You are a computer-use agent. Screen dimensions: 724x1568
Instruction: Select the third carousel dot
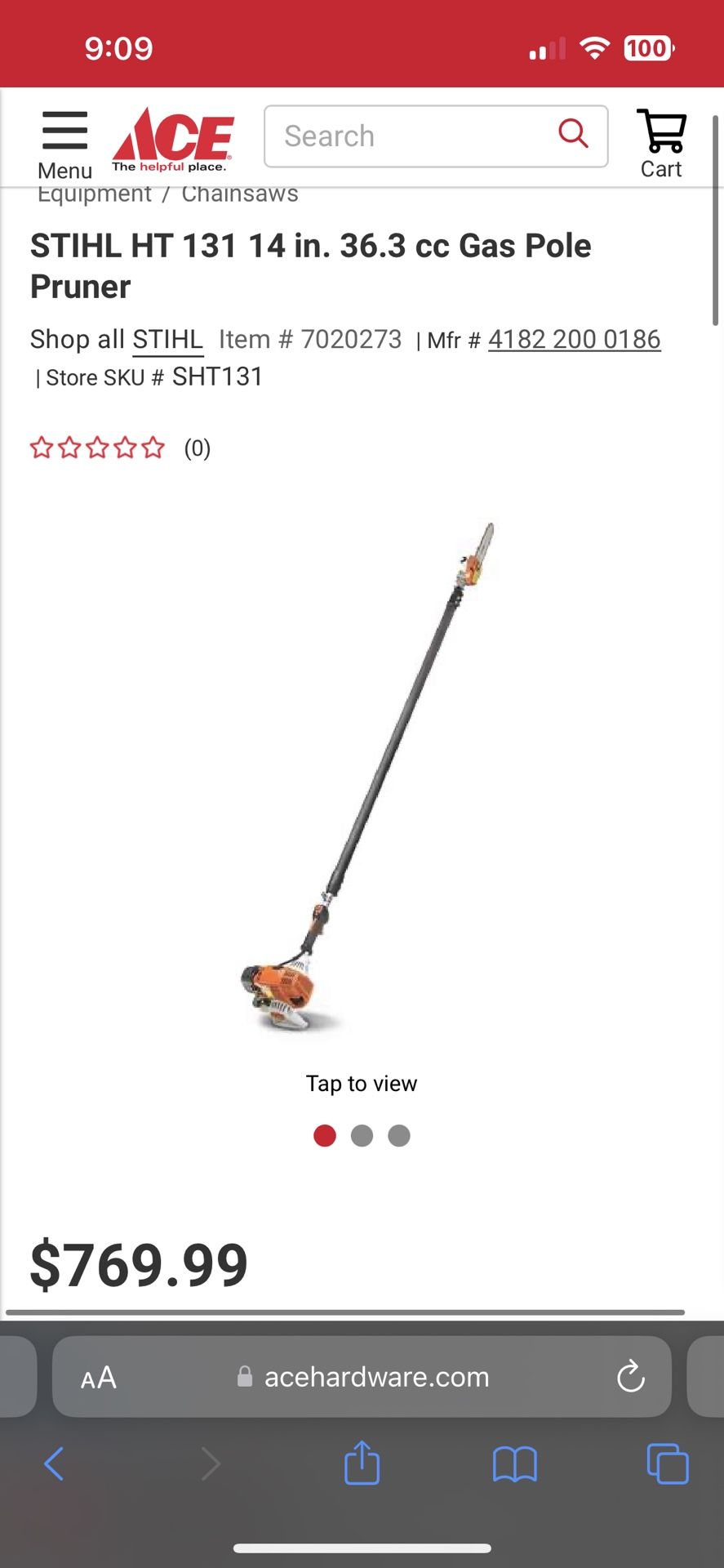[399, 1135]
